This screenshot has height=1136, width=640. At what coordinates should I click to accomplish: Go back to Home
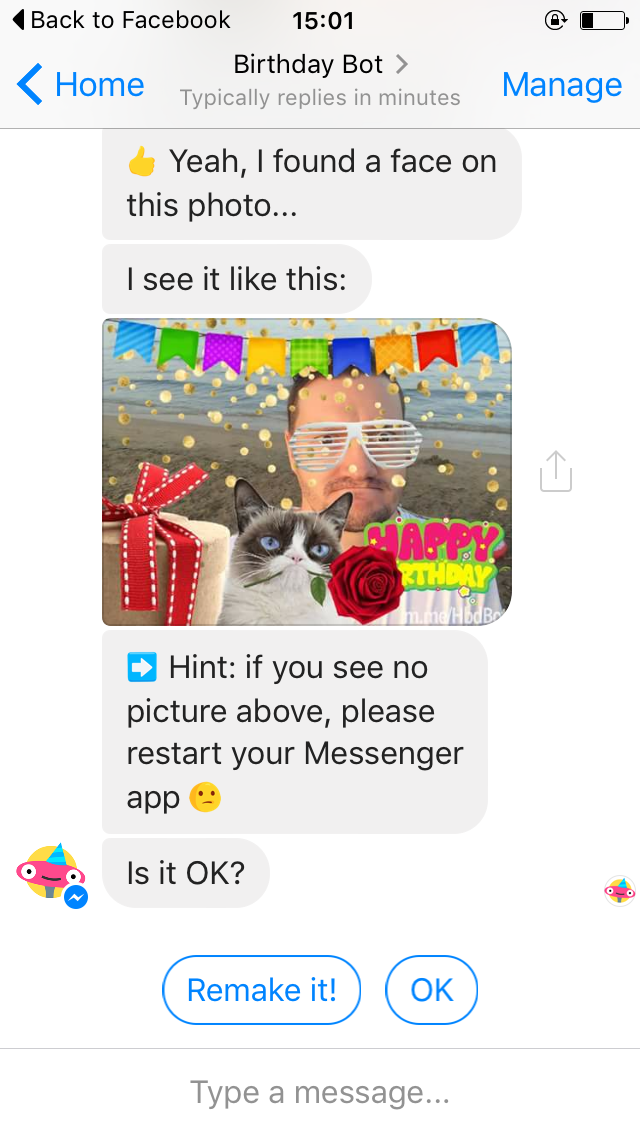[82, 85]
